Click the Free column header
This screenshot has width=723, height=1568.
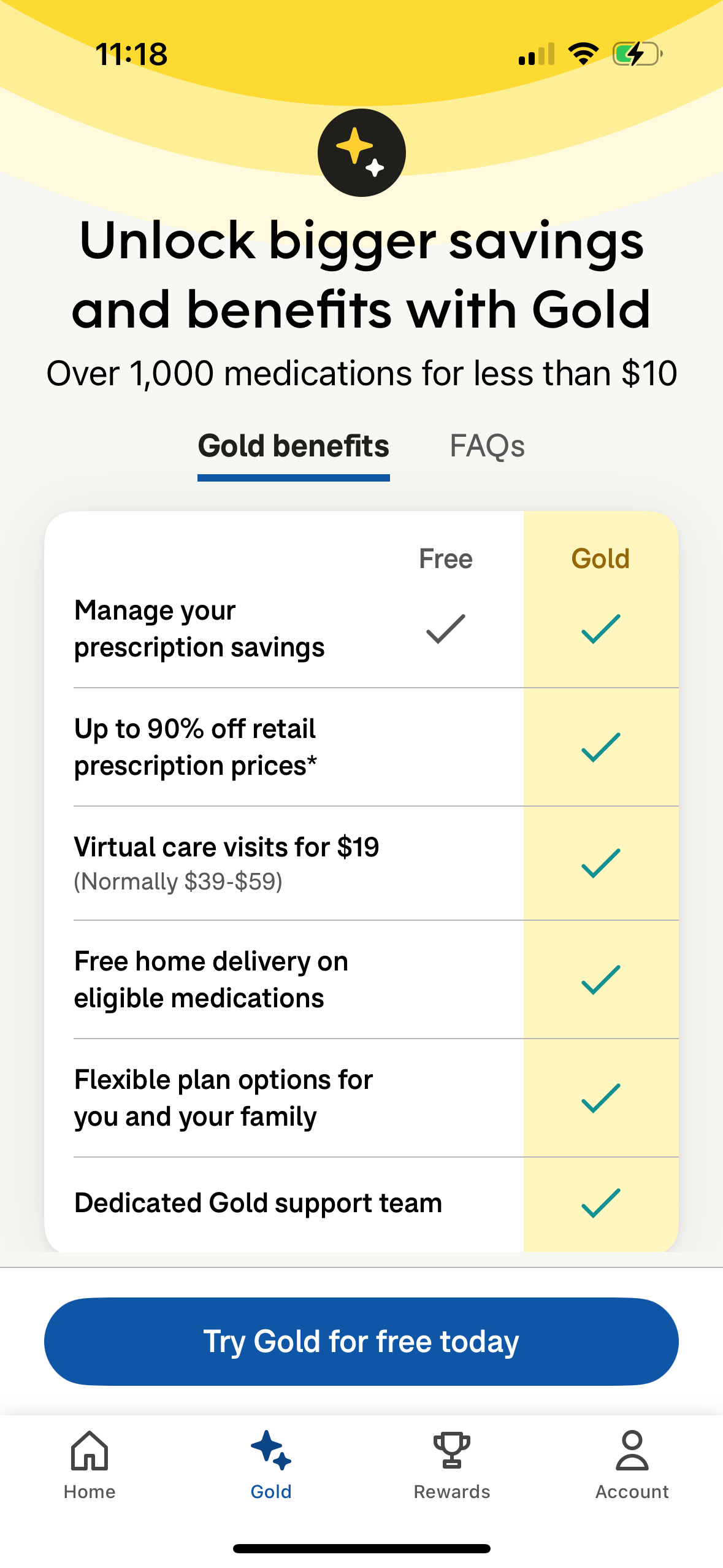[446, 558]
